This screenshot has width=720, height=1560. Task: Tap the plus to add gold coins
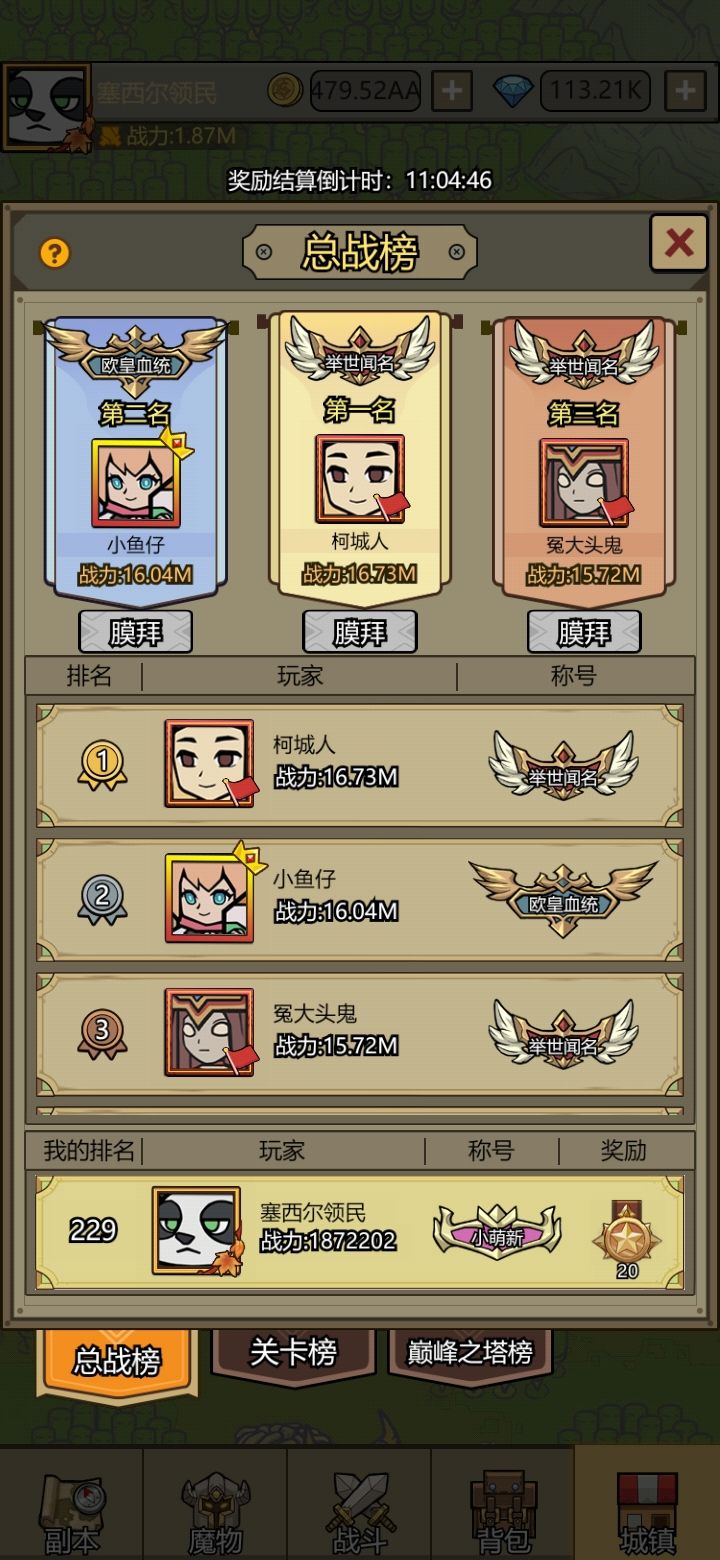451,89
